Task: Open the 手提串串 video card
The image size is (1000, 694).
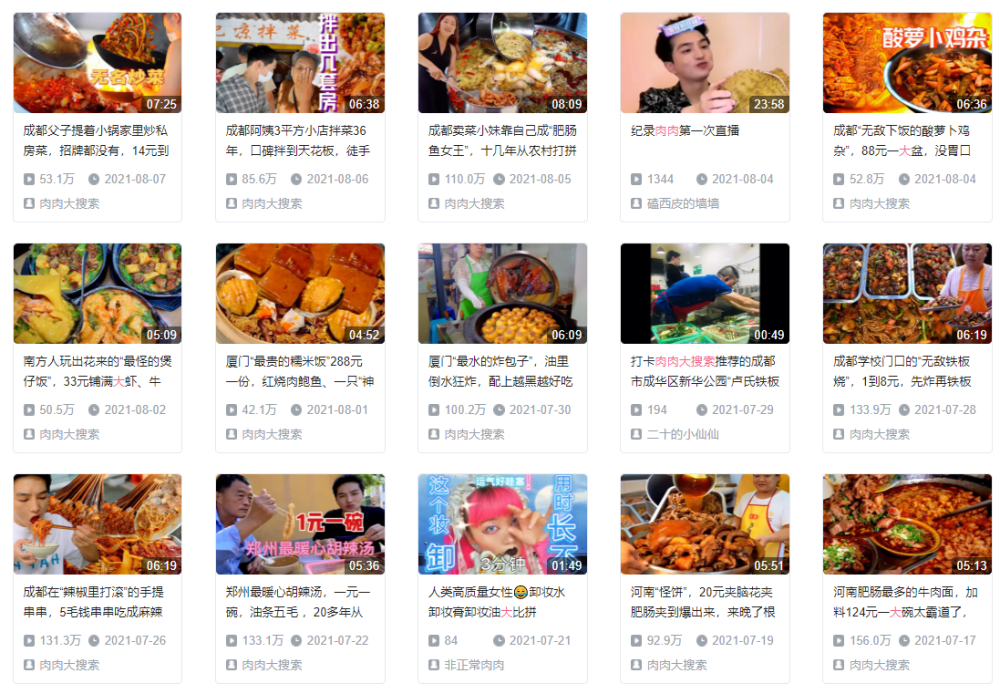Action: pos(97,523)
